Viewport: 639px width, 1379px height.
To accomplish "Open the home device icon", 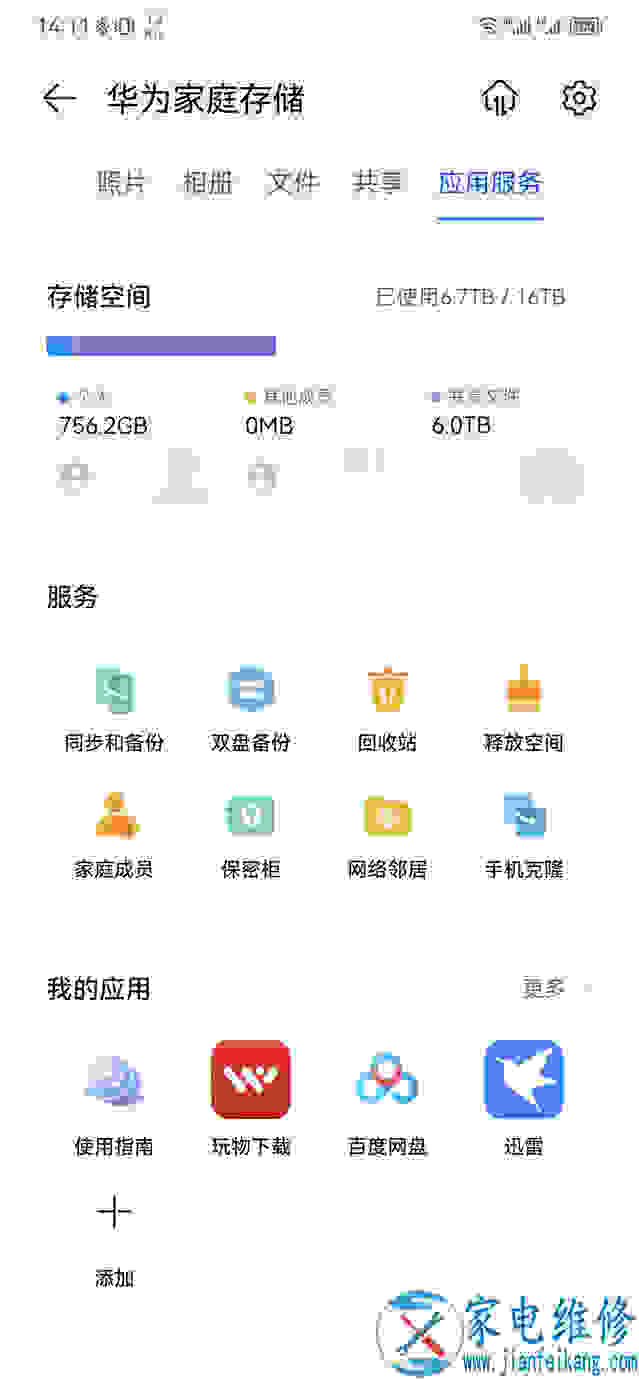I will pyautogui.click(x=499, y=98).
